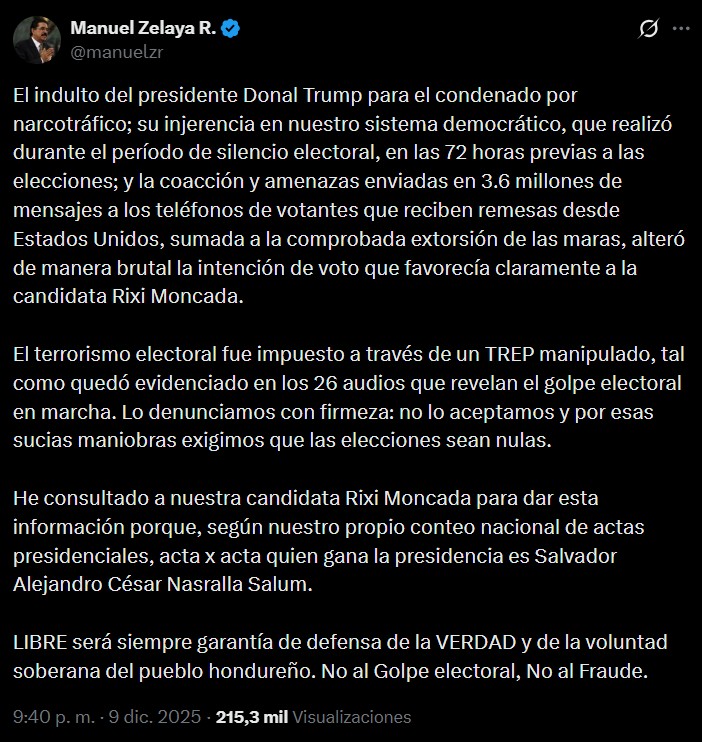This screenshot has width=702, height=742.
Task: Open the Manuel Zelaya R. profile name link
Action: click(142, 29)
